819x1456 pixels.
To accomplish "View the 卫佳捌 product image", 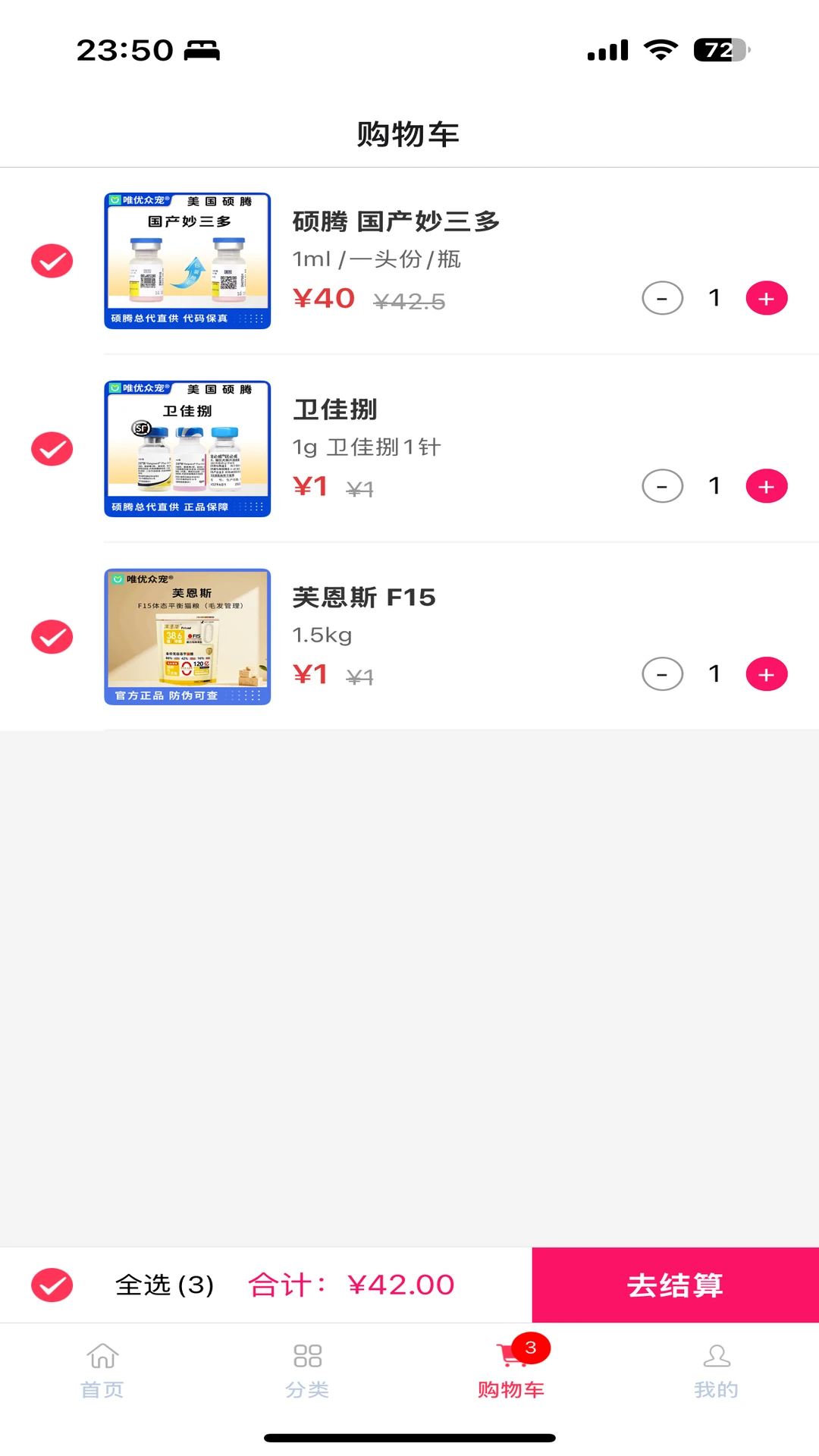I will [x=187, y=449].
